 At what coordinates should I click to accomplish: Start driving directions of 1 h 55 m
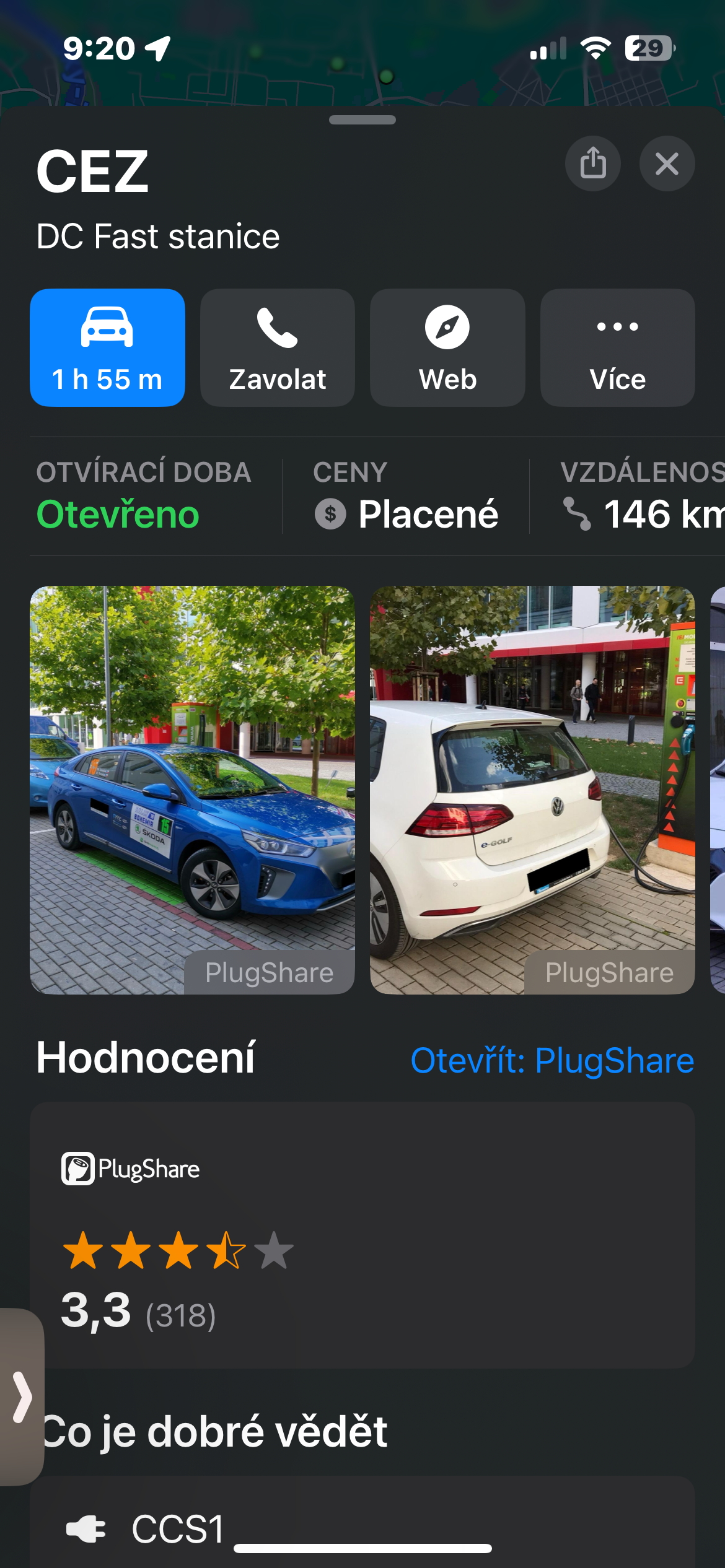tap(107, 347)
